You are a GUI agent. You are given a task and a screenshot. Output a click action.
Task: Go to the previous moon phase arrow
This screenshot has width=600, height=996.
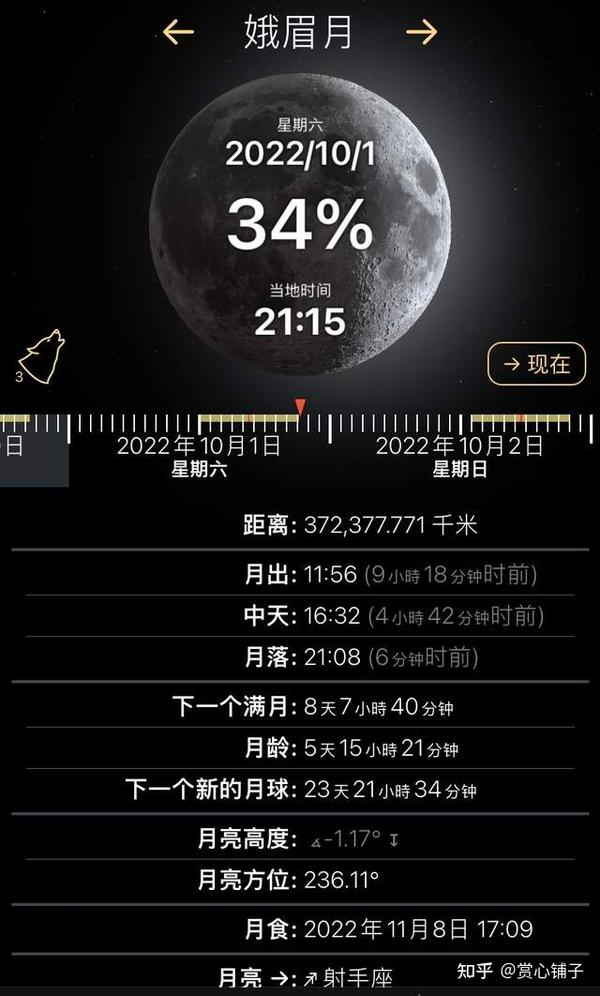point(178,31)
